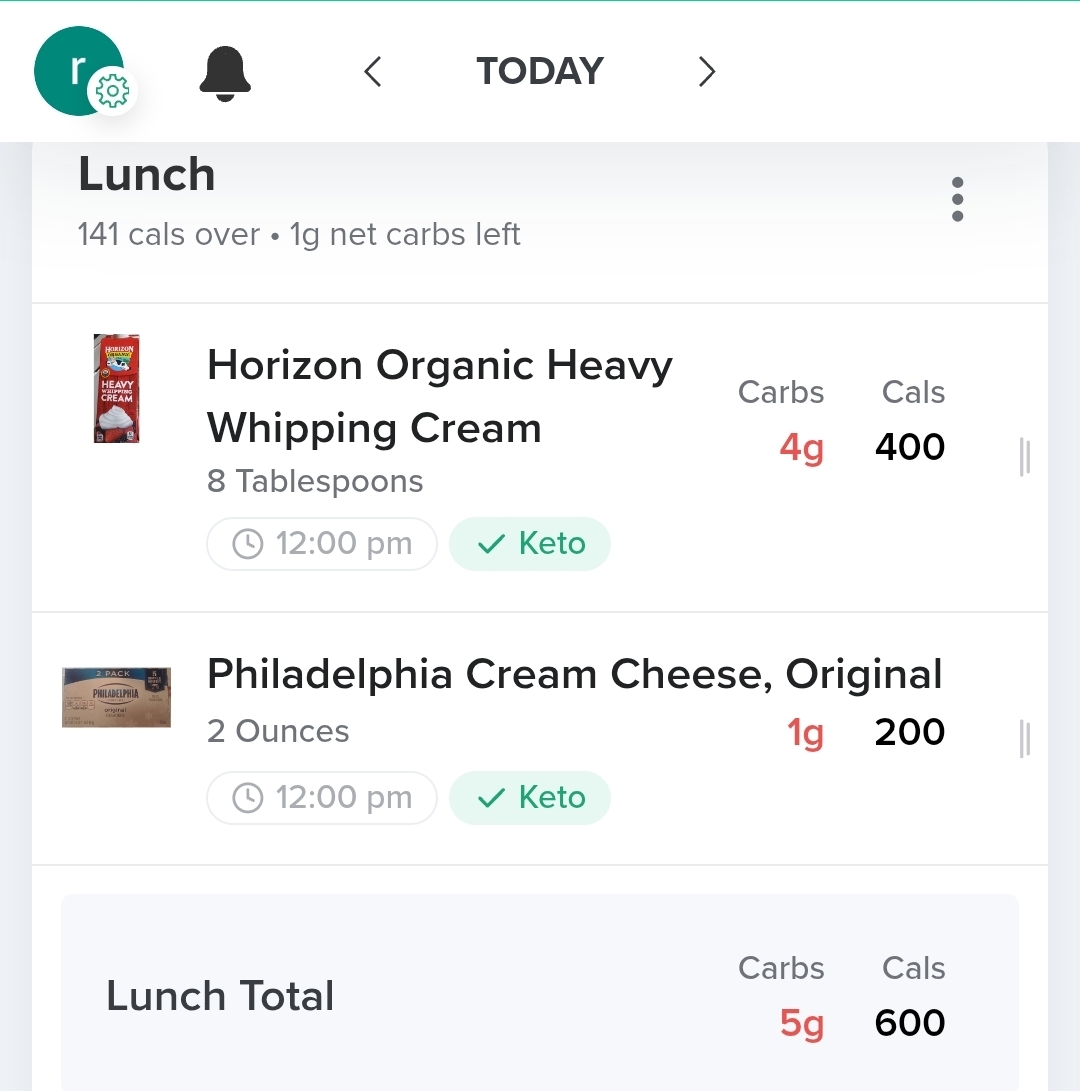The width and height of the screenshot is (1080, 1091).
Task: Tap the Keto badge on Horizon cream
Action: [x=530, y=544]
